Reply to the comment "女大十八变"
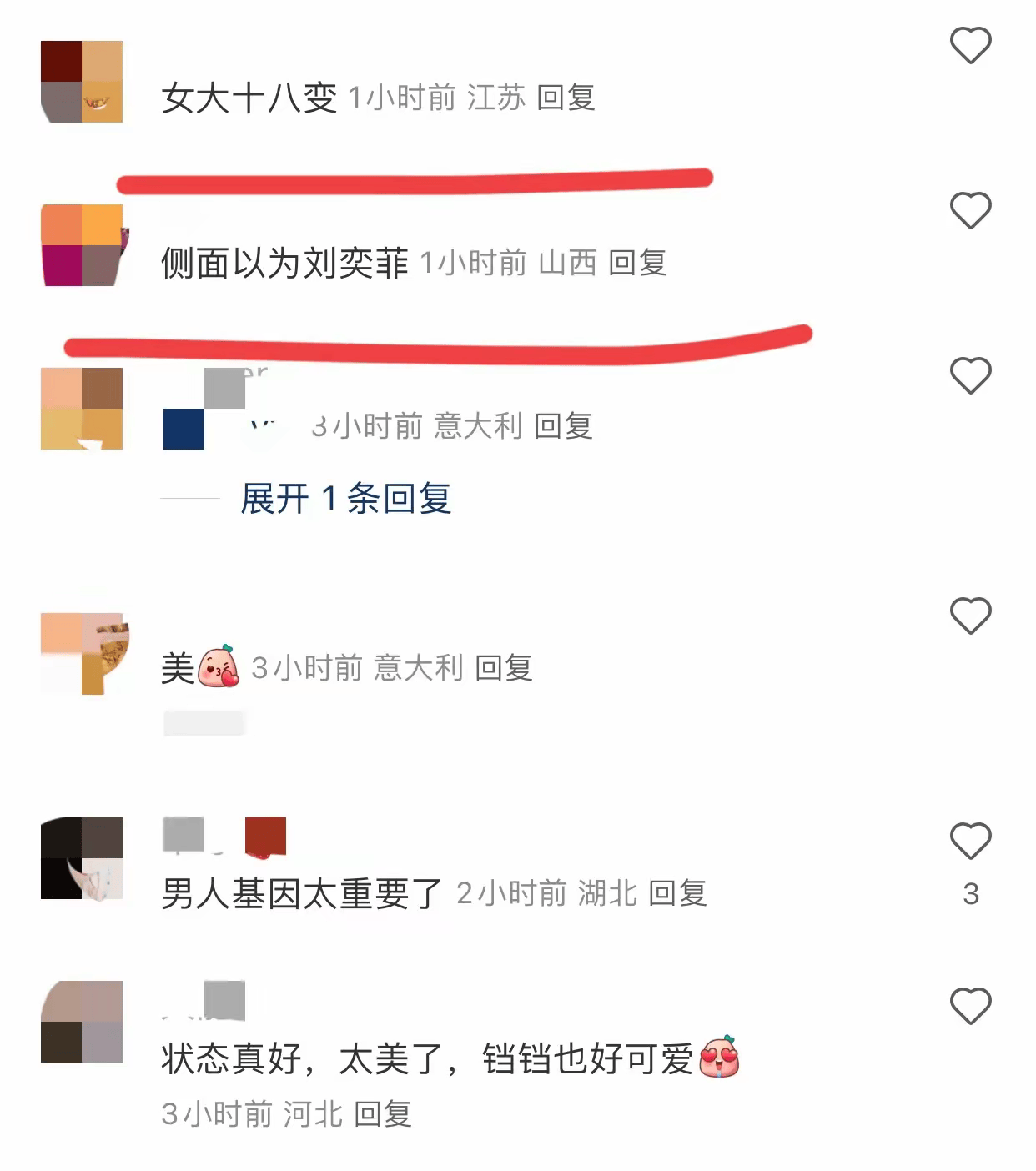1036x1171 pixels. coord(566,98)
